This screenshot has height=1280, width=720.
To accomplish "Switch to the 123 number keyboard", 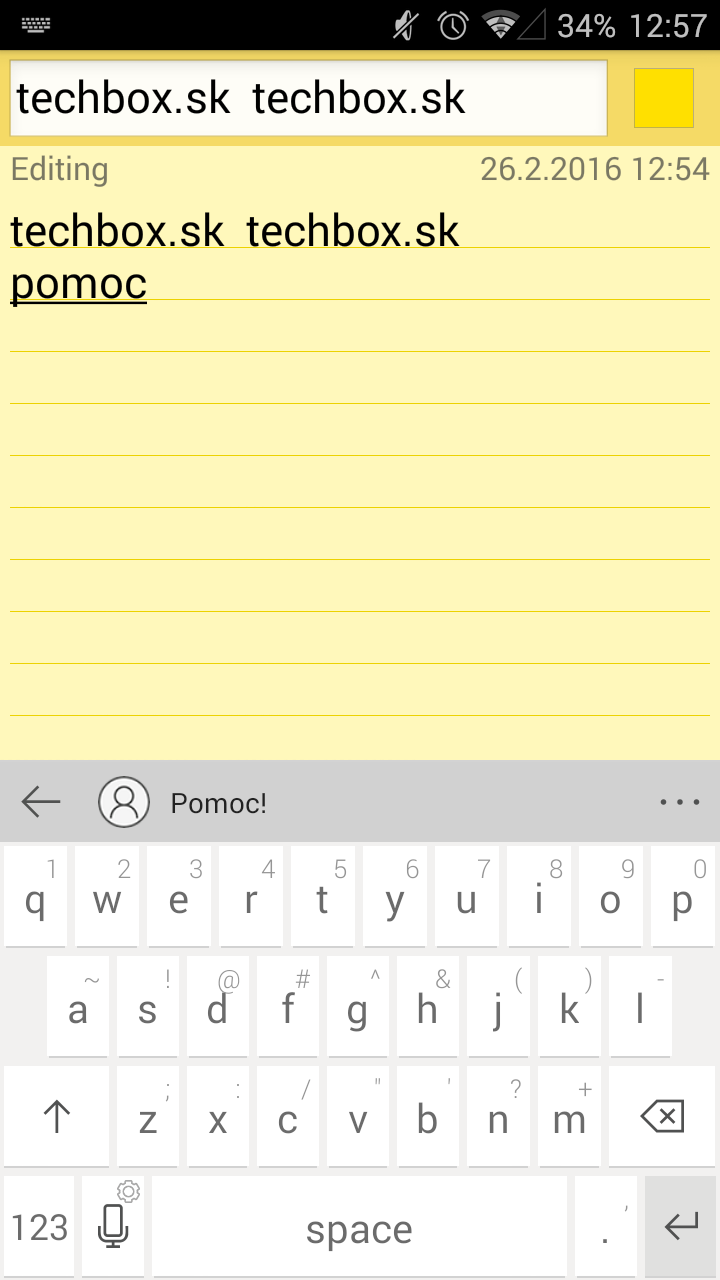I will (x=40, y=1226).
